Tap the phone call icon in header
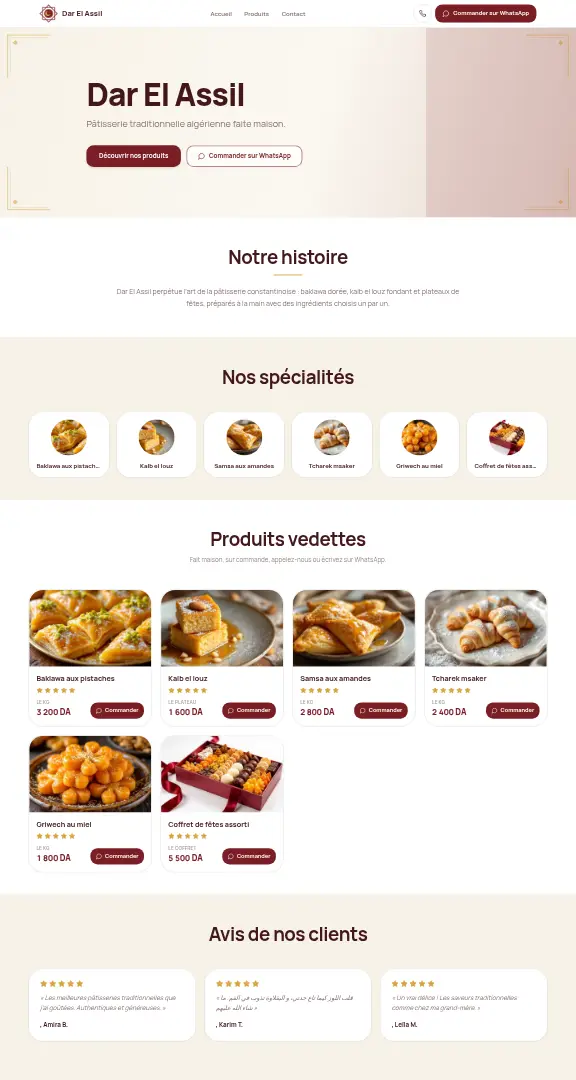This screenshot has width=576, height=1080. pos(422,14)
